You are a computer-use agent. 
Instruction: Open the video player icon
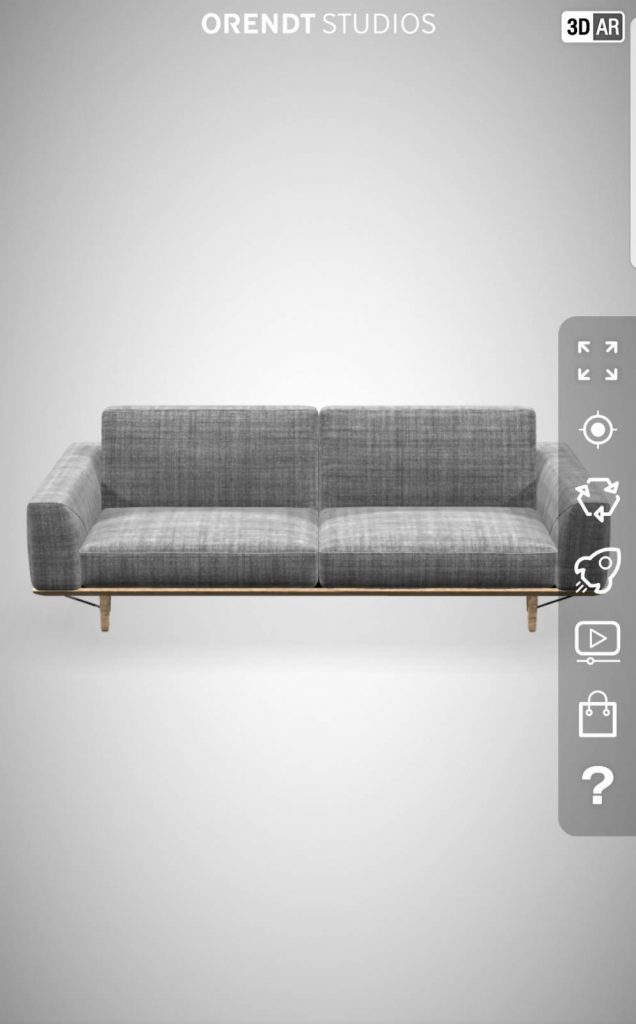coord(597,641)
